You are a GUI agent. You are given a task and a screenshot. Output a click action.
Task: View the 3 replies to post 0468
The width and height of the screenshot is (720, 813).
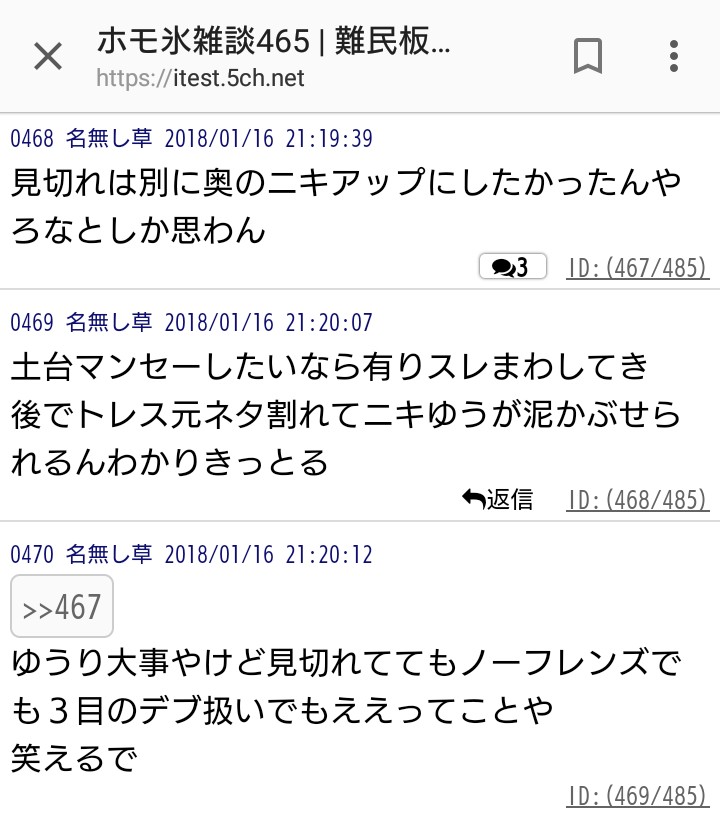[x=513, y=267]
